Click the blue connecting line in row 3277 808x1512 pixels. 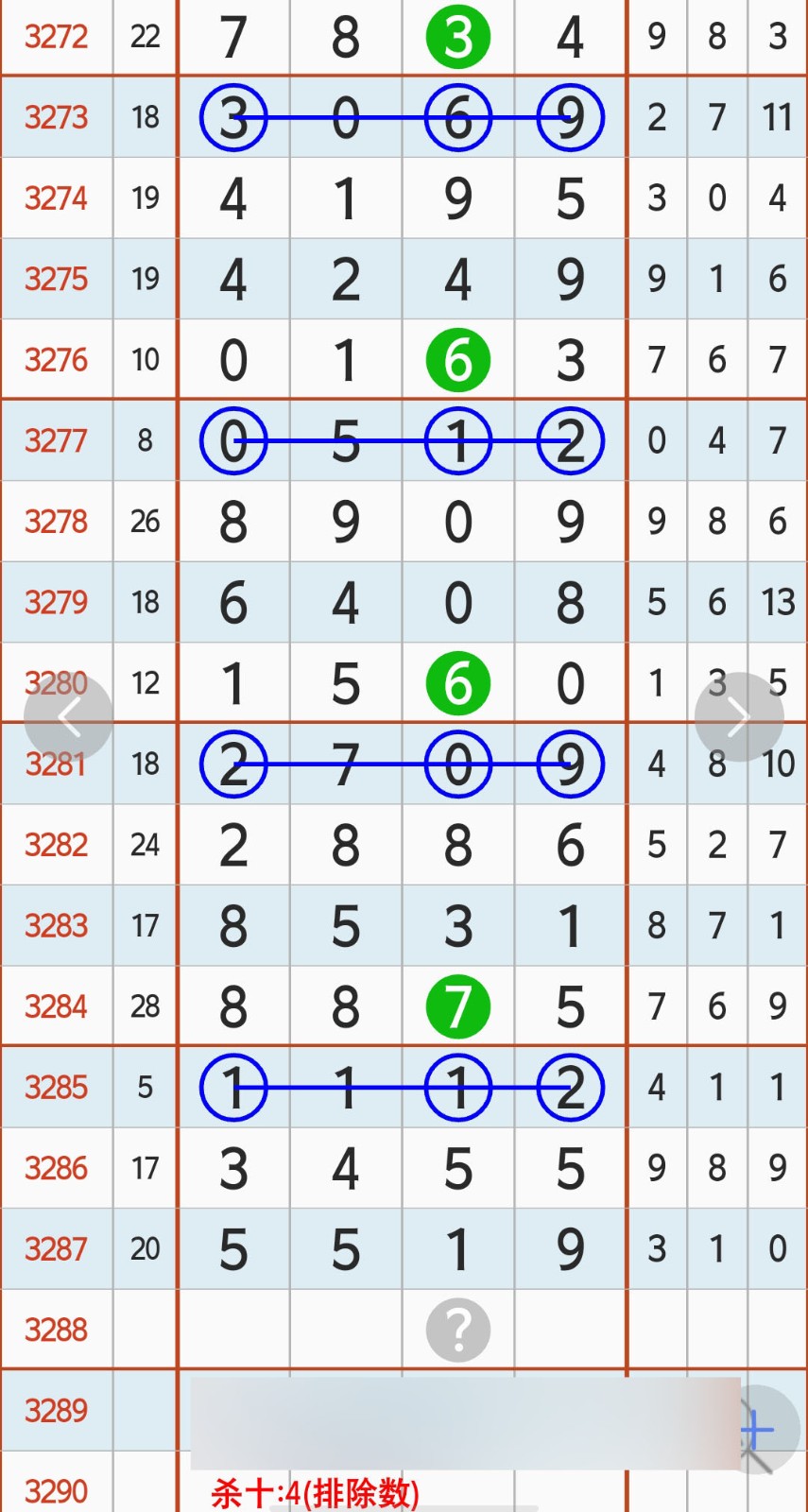(397, 440)
